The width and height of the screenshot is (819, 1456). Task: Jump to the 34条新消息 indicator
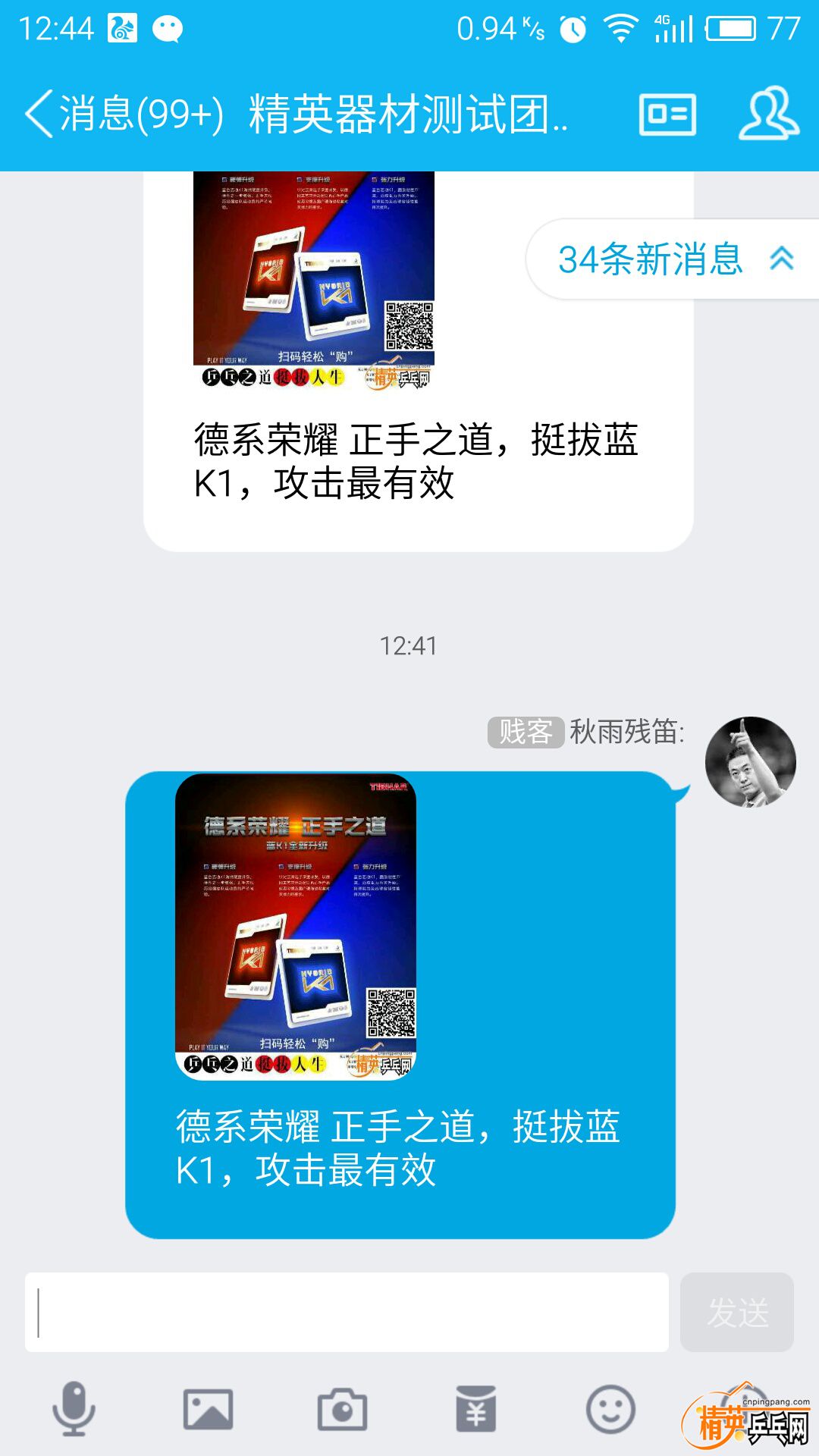pyautogui.click(x=672, y=259)
